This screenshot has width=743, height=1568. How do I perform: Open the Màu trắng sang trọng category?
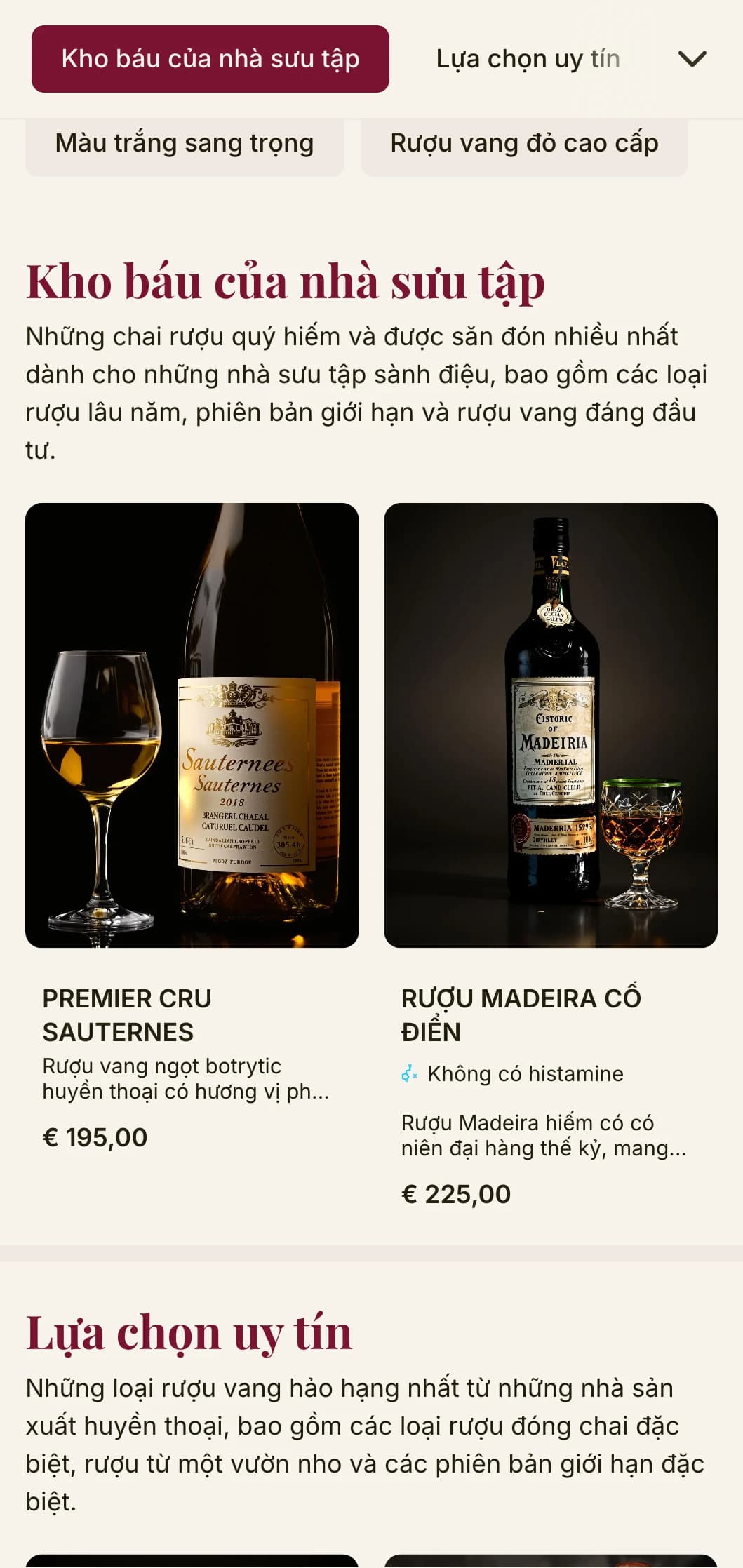click(x=185, y=144)
